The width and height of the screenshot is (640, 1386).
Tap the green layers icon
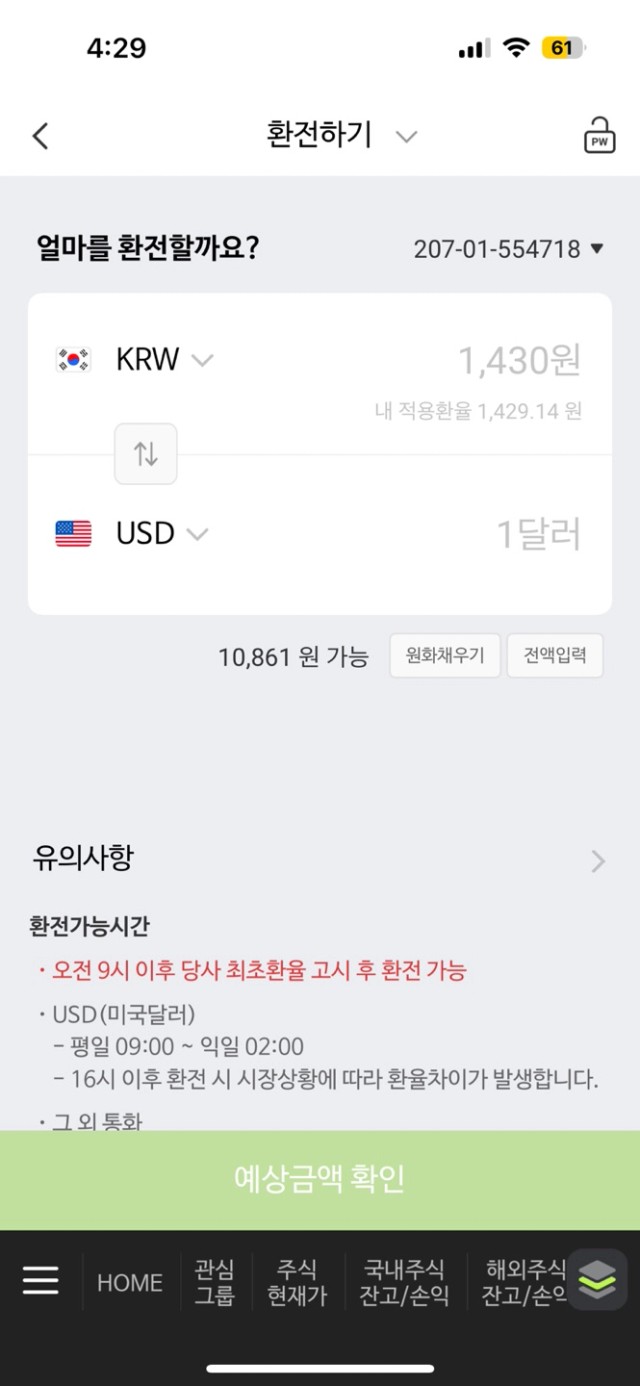click(597, 1279)
